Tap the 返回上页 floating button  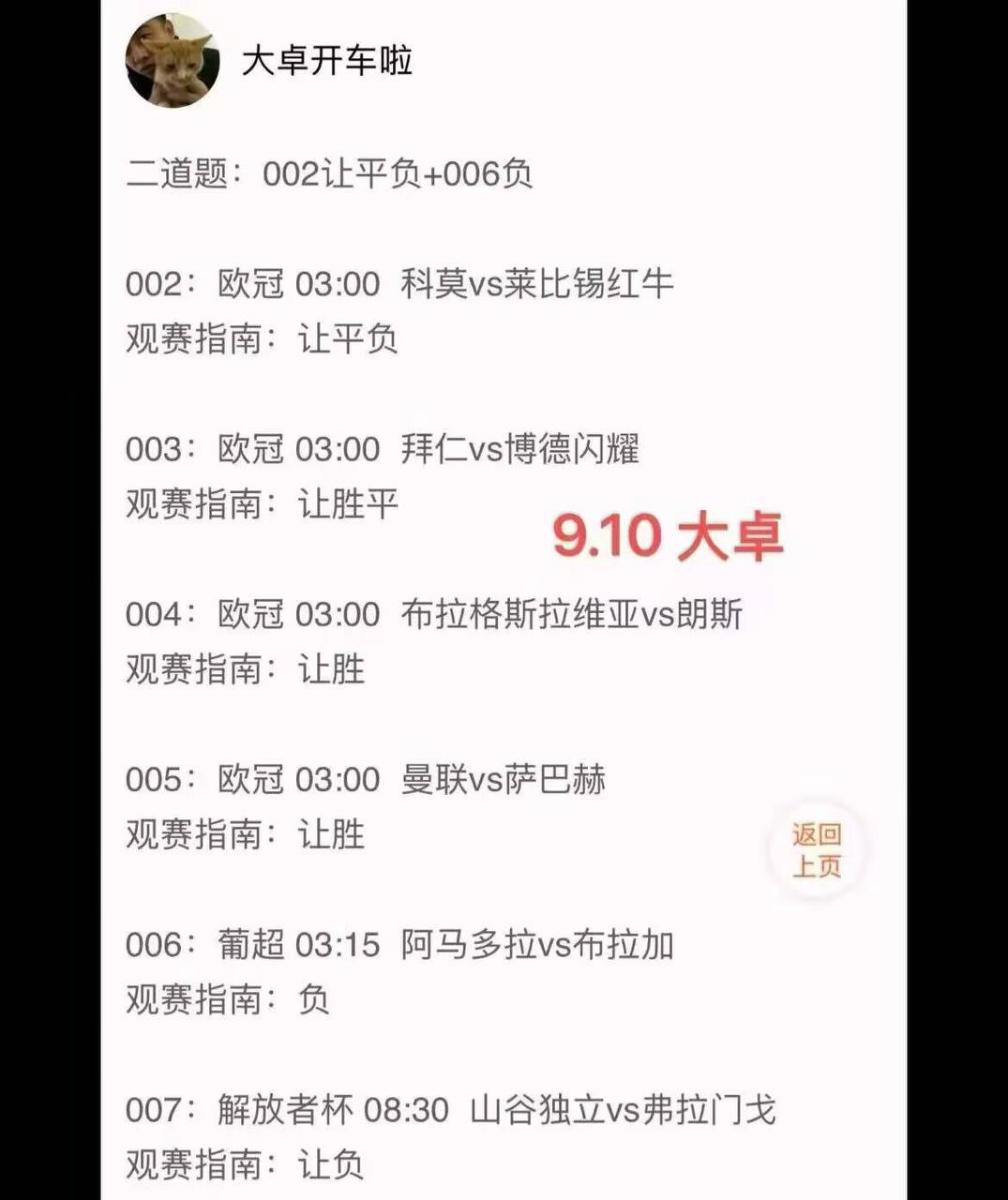(817, 850)
